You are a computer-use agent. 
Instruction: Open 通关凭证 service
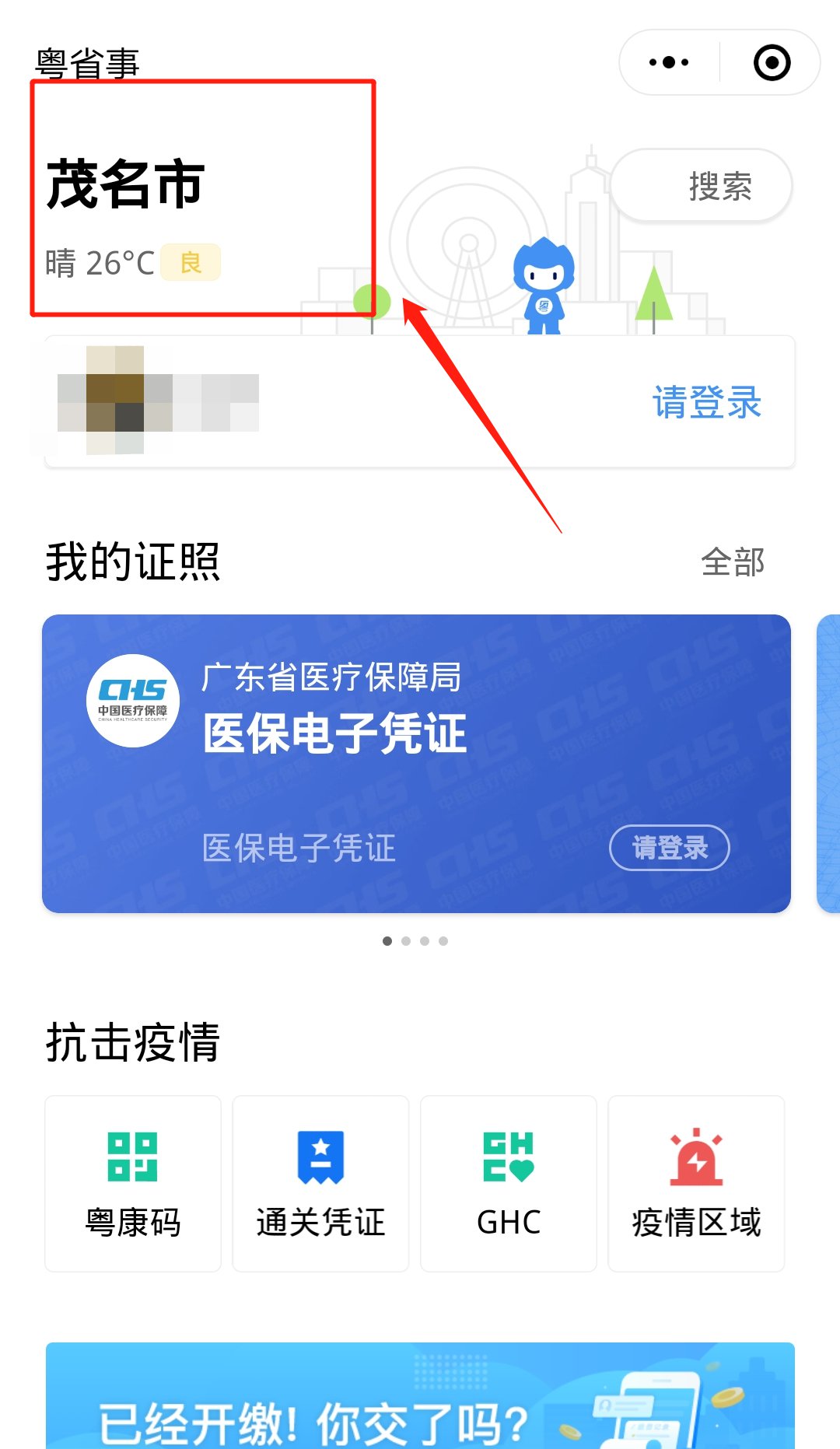coord(320,1183)
